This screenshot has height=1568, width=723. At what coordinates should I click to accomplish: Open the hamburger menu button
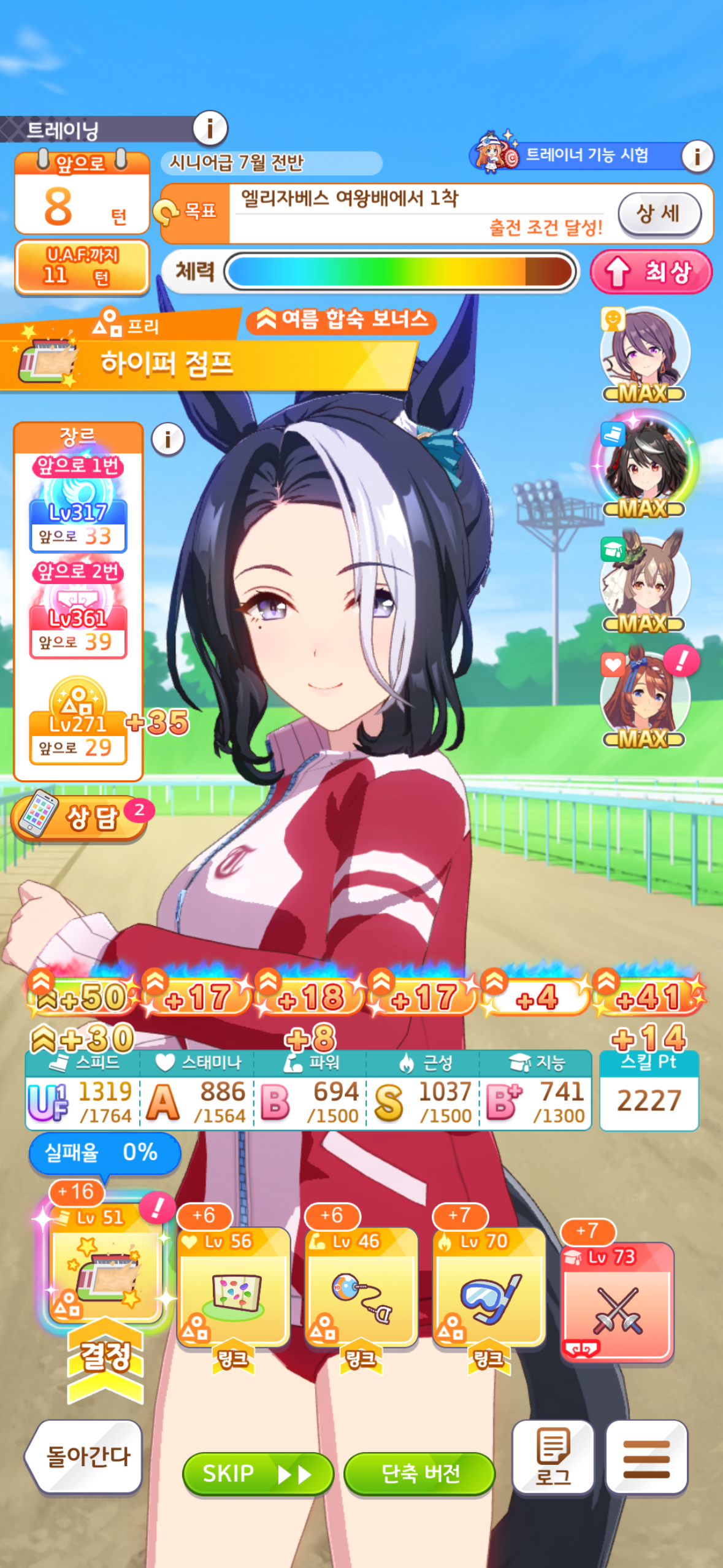(646, 1456)
